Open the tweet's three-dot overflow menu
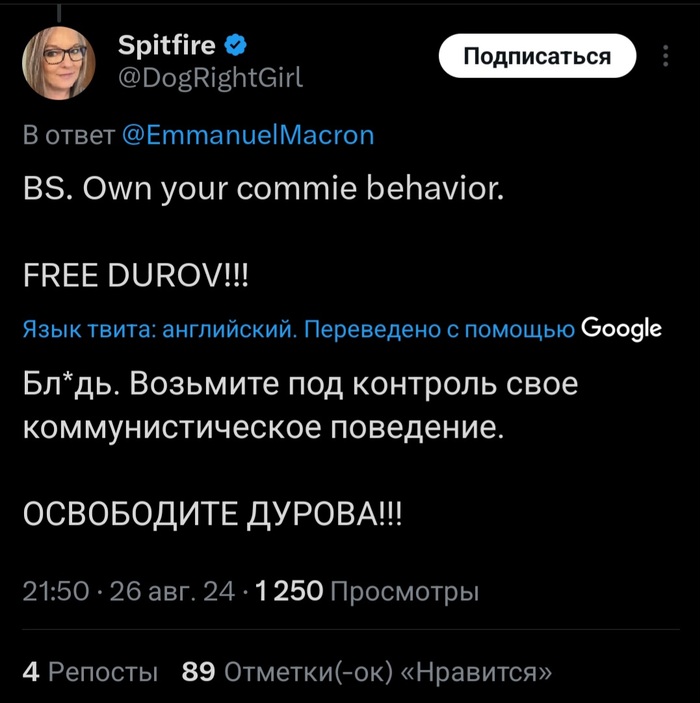This screenshot has height=703, width=700. tap(666, 56)
